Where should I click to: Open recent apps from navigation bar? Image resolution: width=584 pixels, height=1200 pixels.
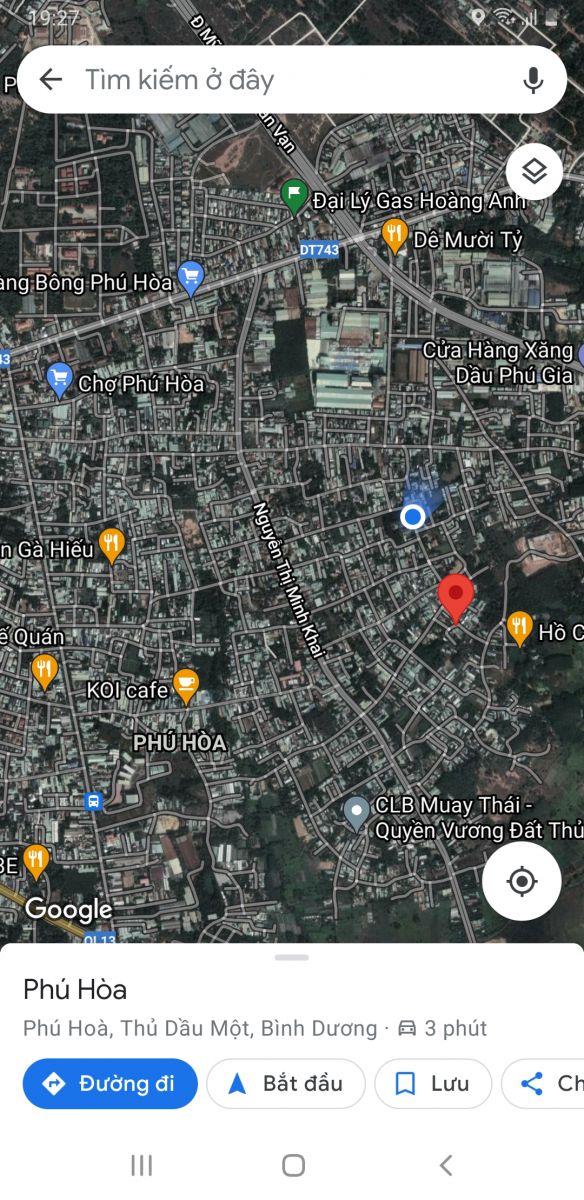141,1165
